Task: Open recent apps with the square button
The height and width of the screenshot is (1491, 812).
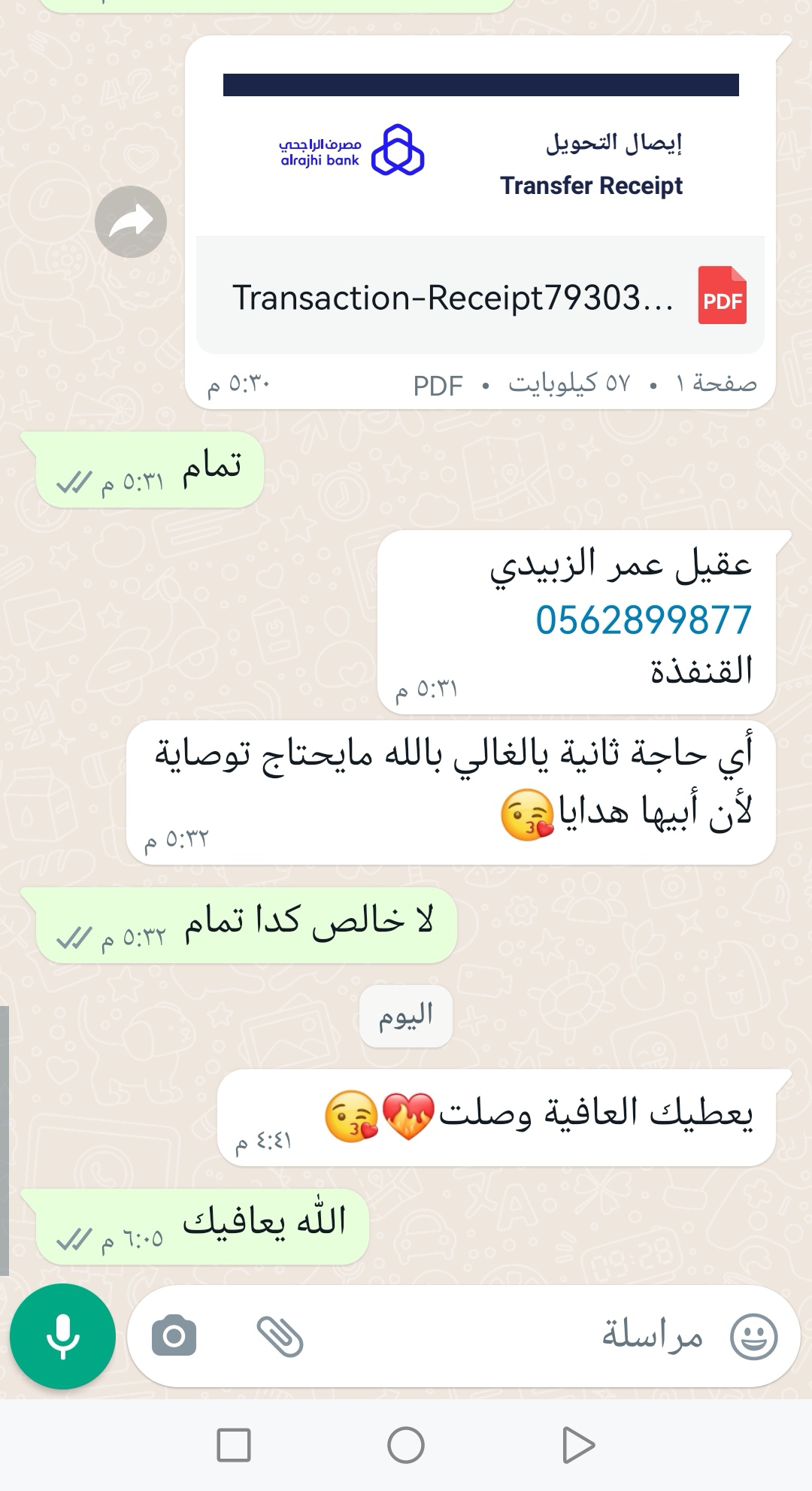Action: [x=234, y=1444]
